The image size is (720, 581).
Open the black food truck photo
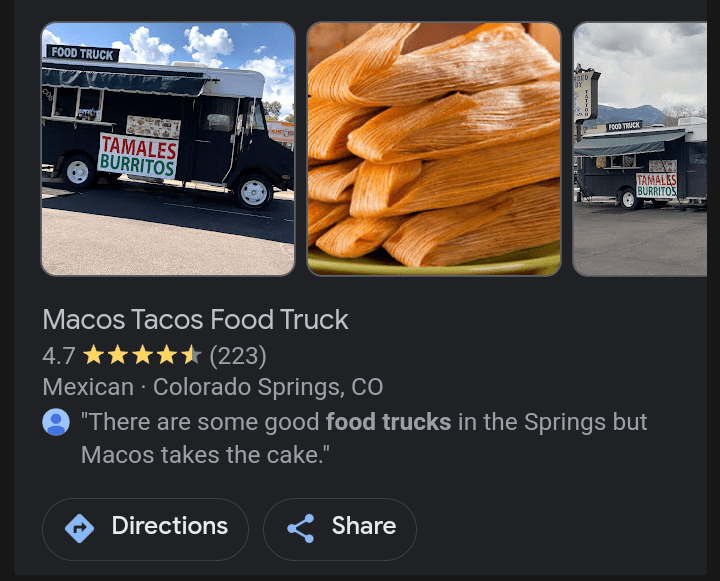point(168,148)
